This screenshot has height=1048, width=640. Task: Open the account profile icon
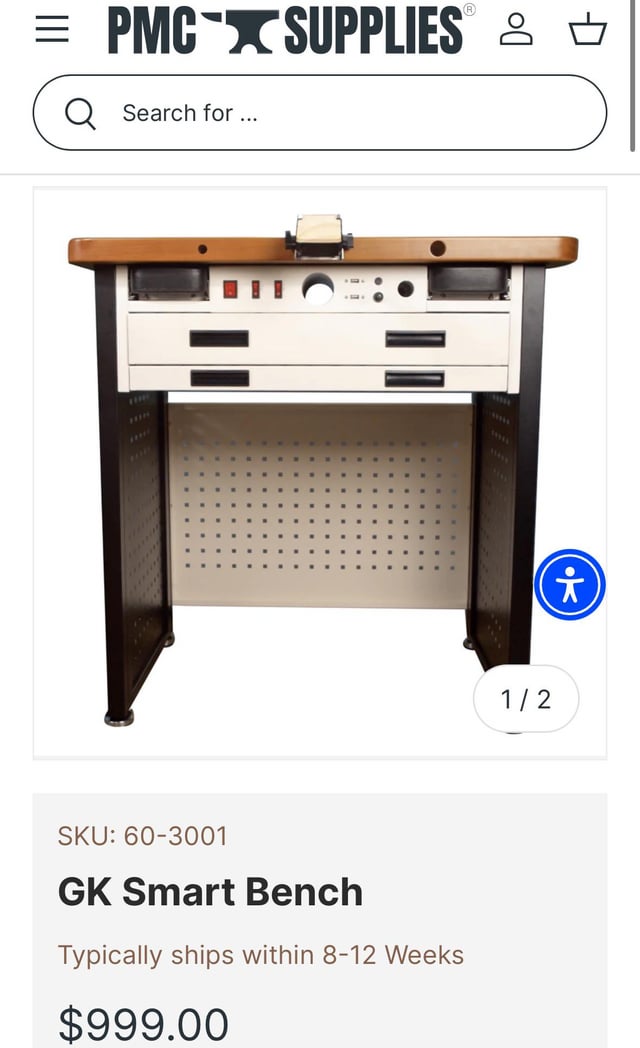(x=516, y=30)
